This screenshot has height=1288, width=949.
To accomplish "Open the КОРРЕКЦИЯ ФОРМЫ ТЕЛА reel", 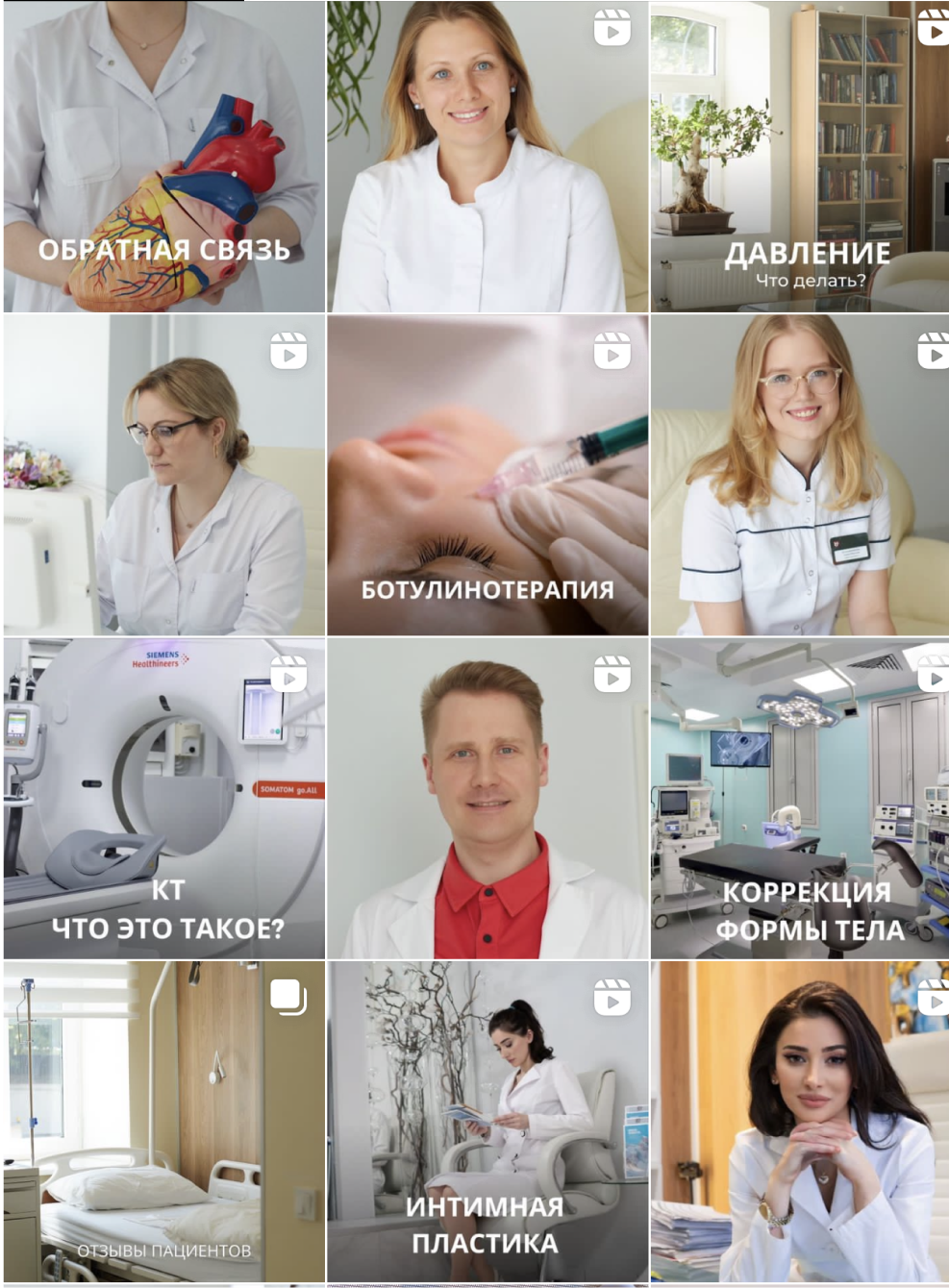I will pos(799,799).
